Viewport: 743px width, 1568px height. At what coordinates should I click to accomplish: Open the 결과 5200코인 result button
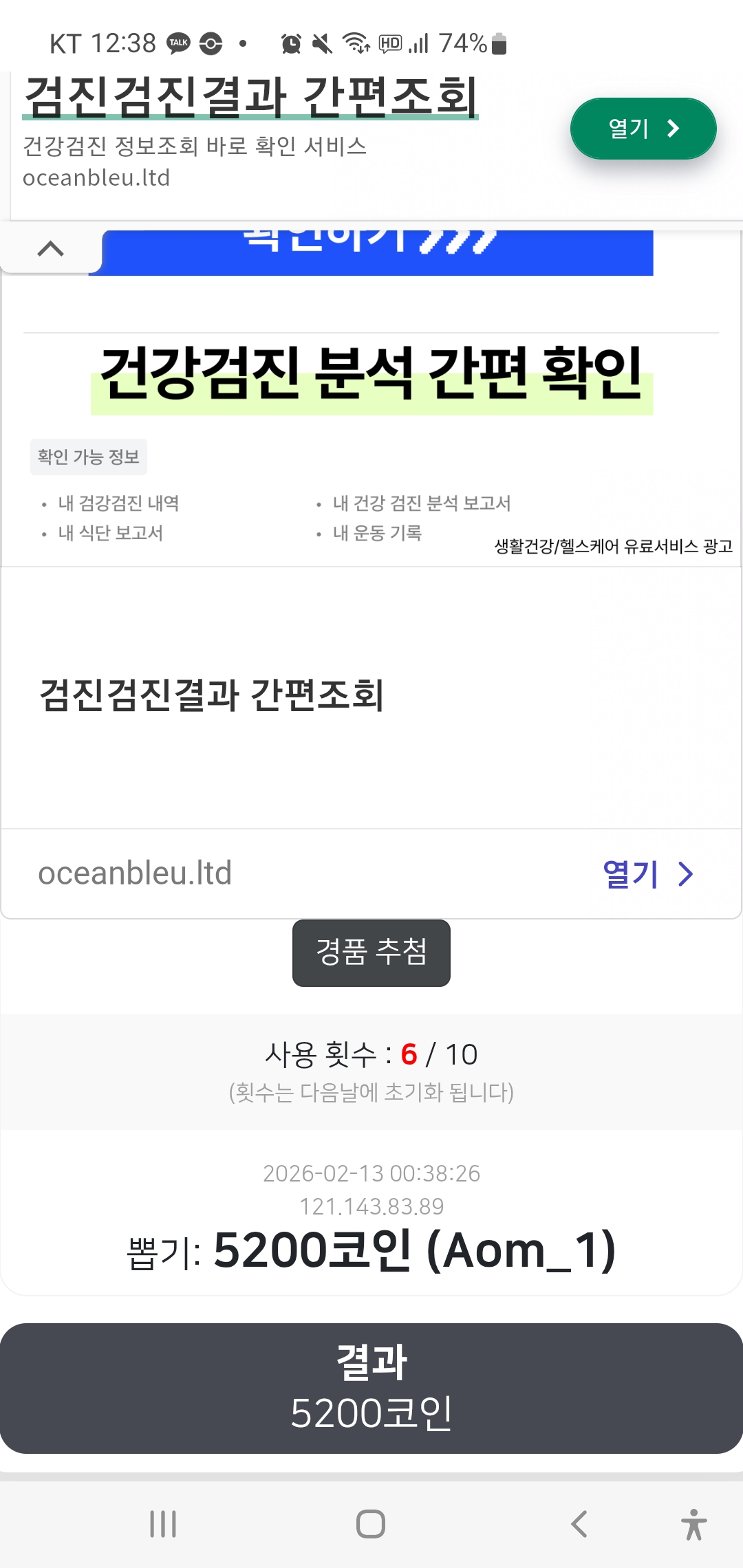(371, 1388)
